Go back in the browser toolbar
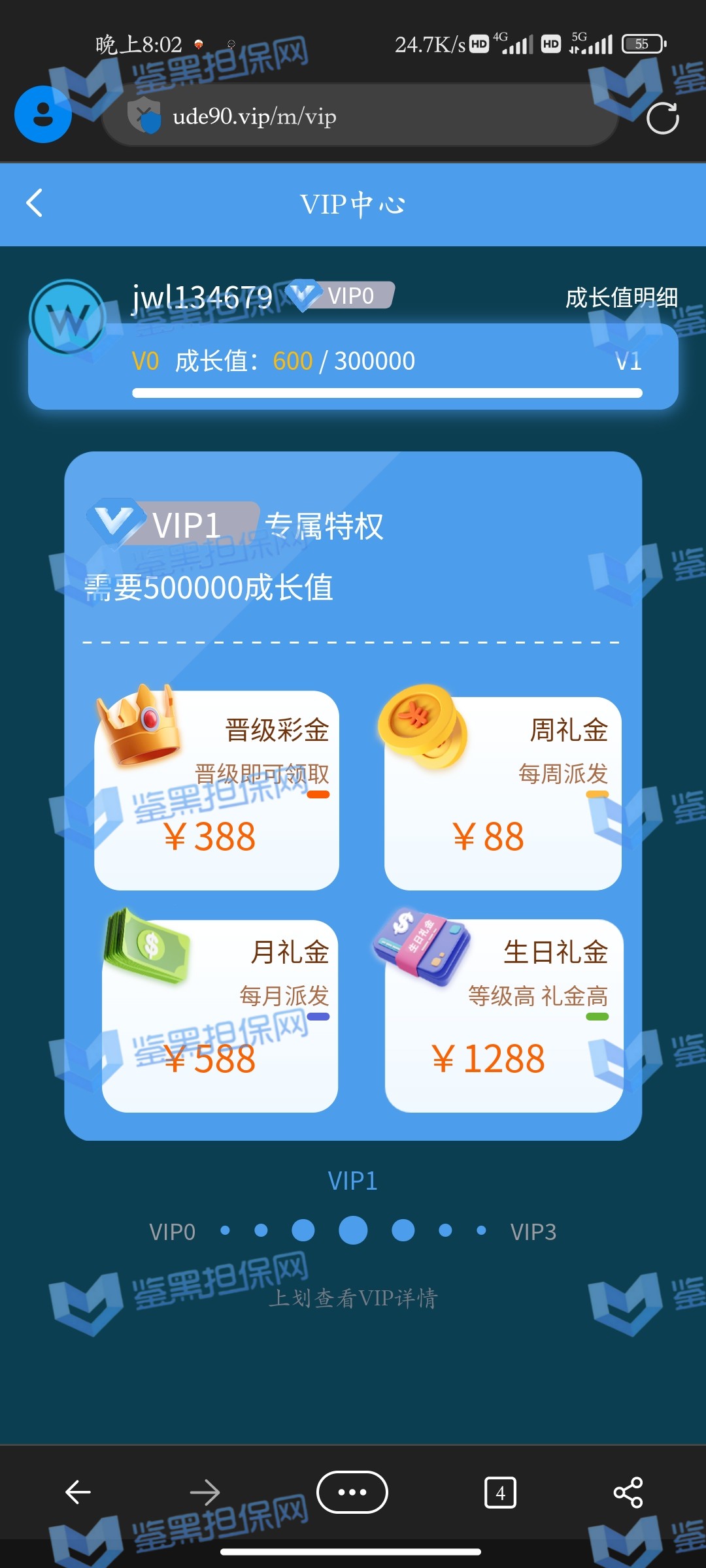706x1568 pixels. pos(78,1492)
